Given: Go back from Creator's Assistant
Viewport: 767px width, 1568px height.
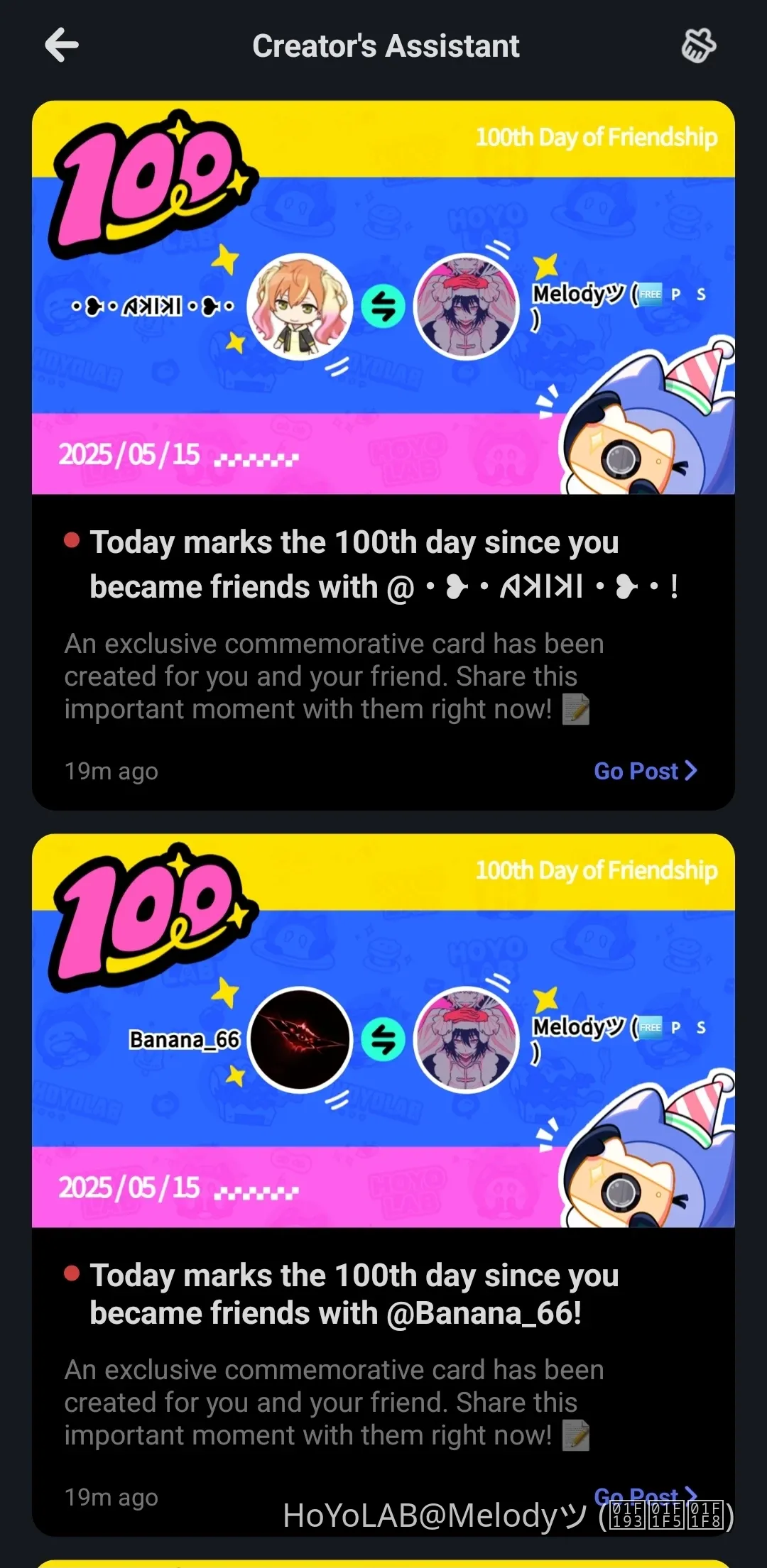Looking at the screenshot, I should click(x=62, y=45).
